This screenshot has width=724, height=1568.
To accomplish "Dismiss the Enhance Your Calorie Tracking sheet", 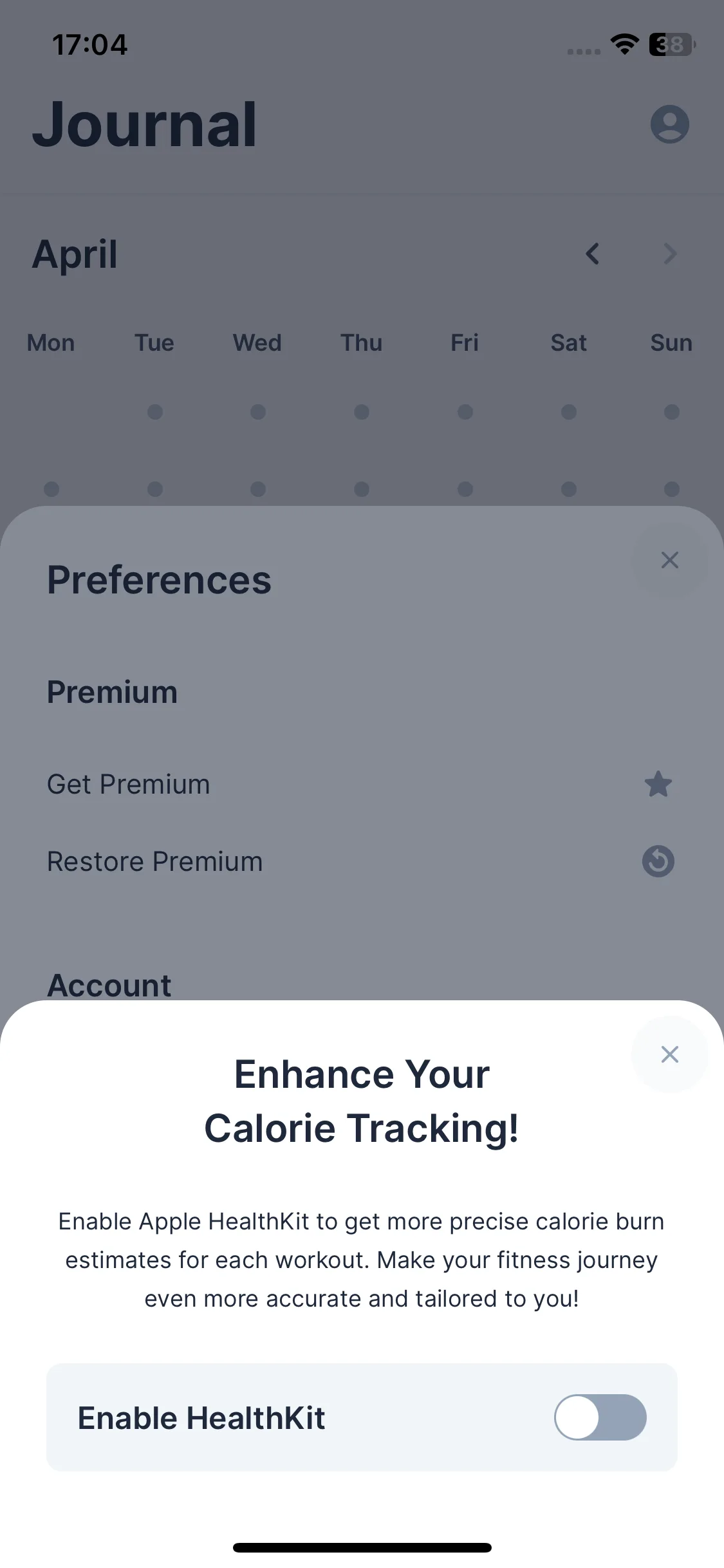I will coord(669,1054).
